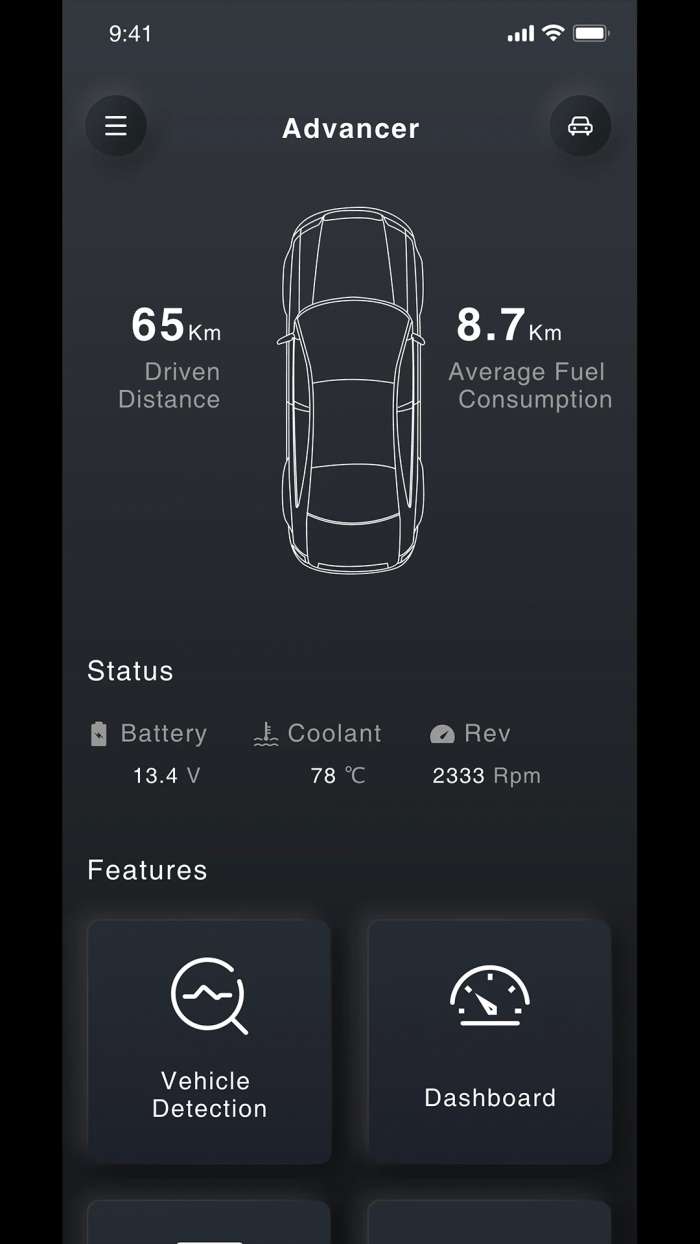The image size is (700, 1244).
Task: Open the hamburger menu
Action: tap(116, 126)
